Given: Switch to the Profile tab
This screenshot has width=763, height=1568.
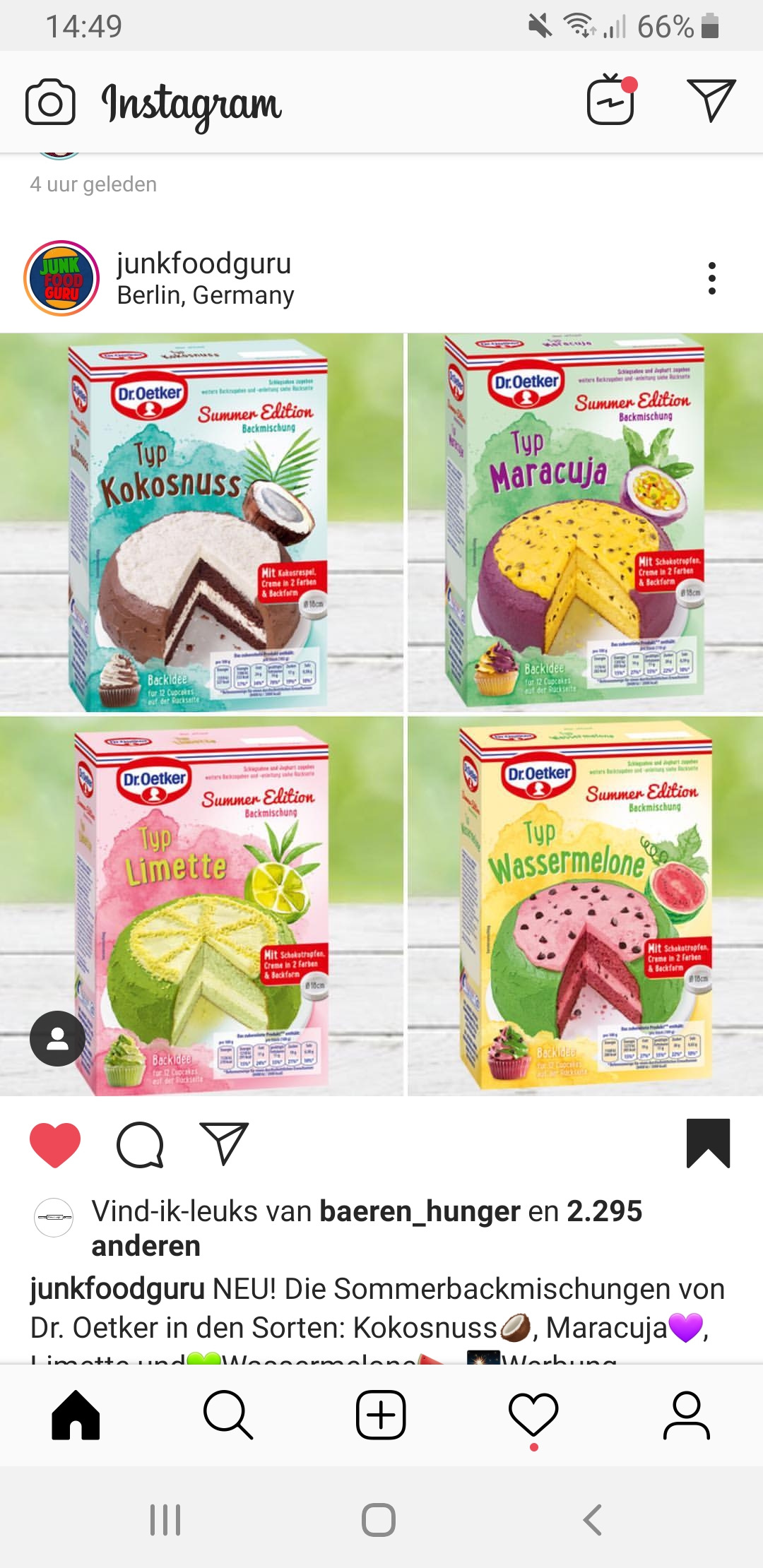Looking at the screenshot, I should [687, 1415].
